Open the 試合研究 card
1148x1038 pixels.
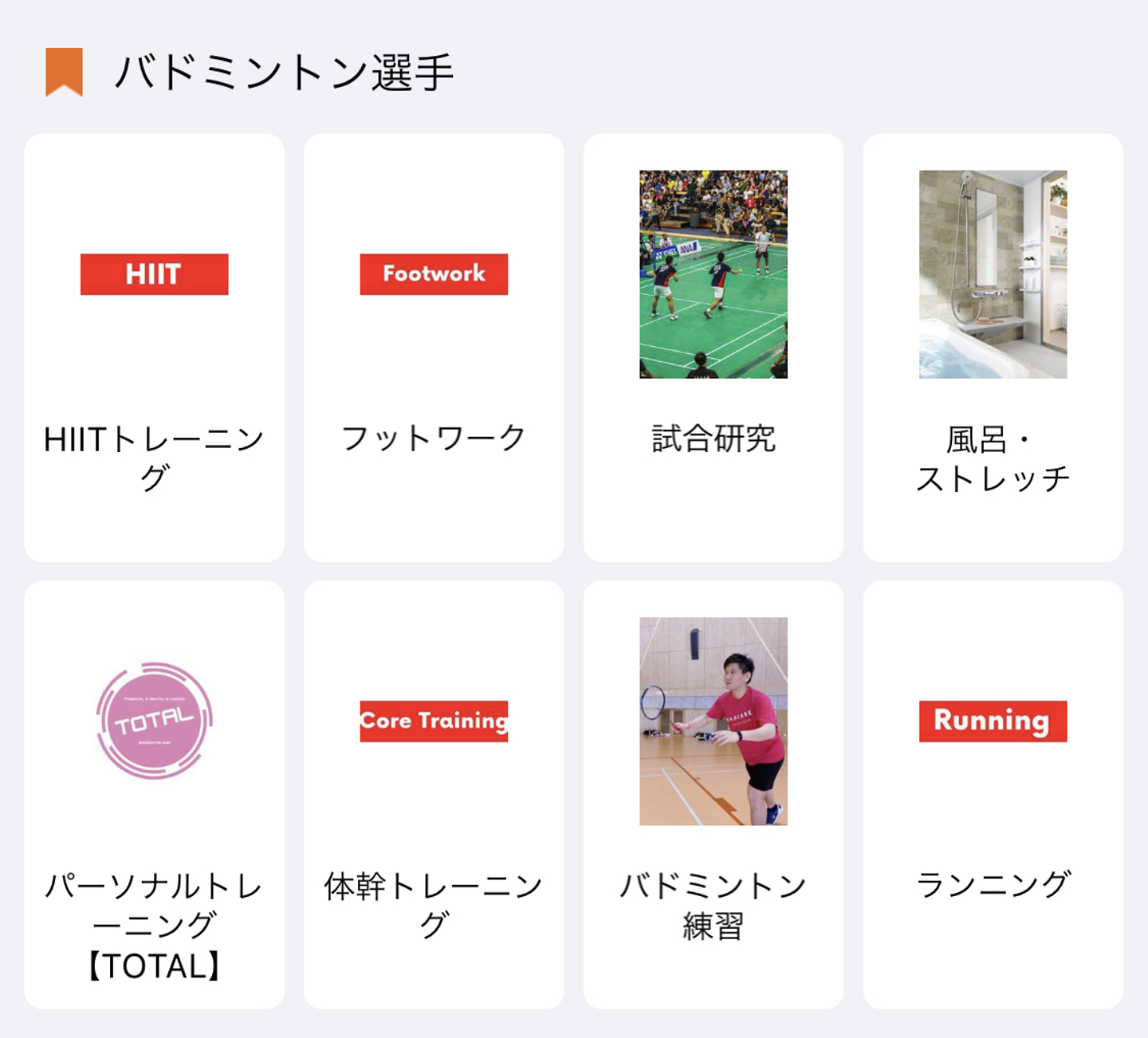[713, 348]
